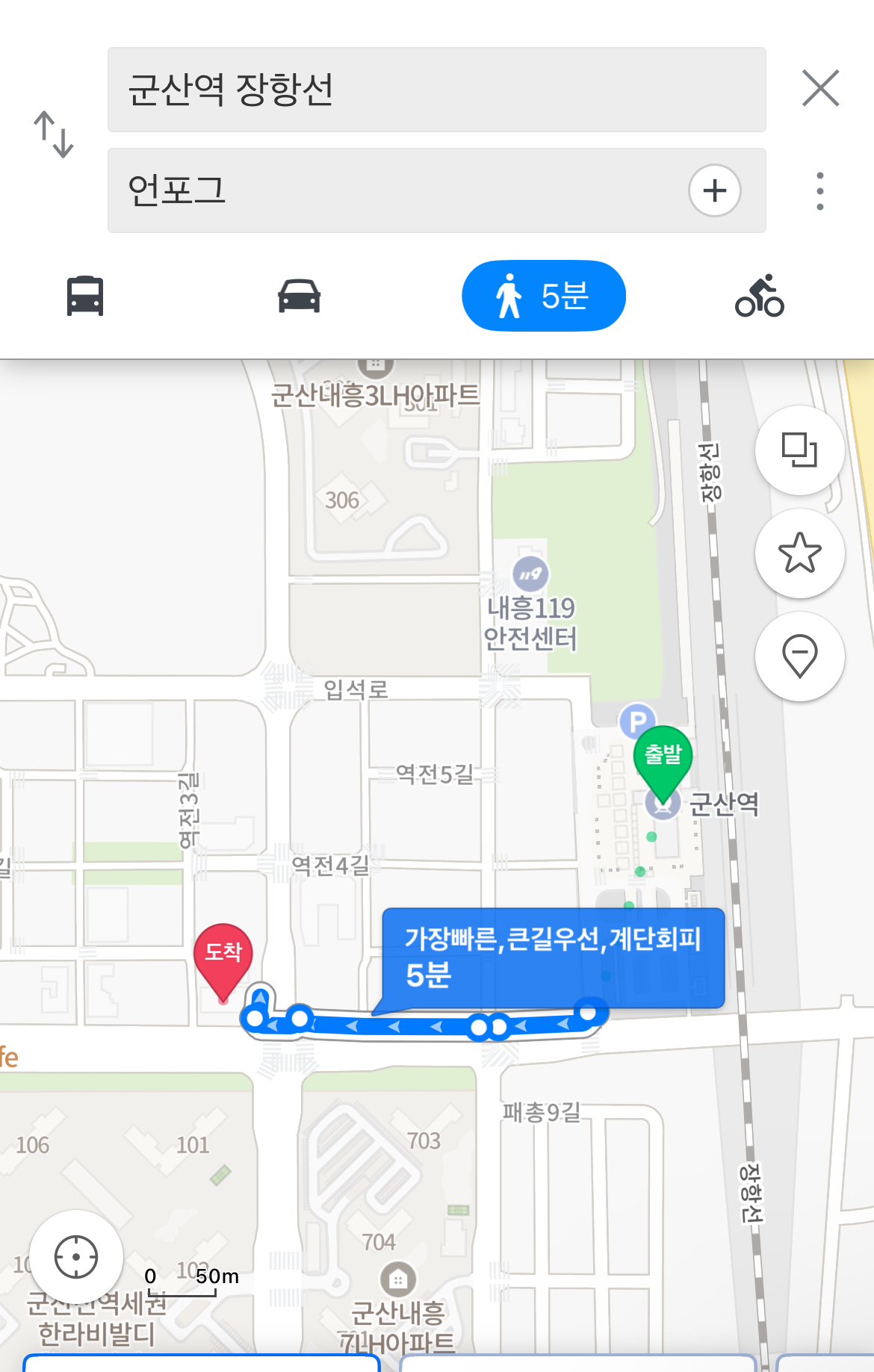The image size is (874, 1372).
Task: Switch to car directions
Action: [x=299, y=296]
